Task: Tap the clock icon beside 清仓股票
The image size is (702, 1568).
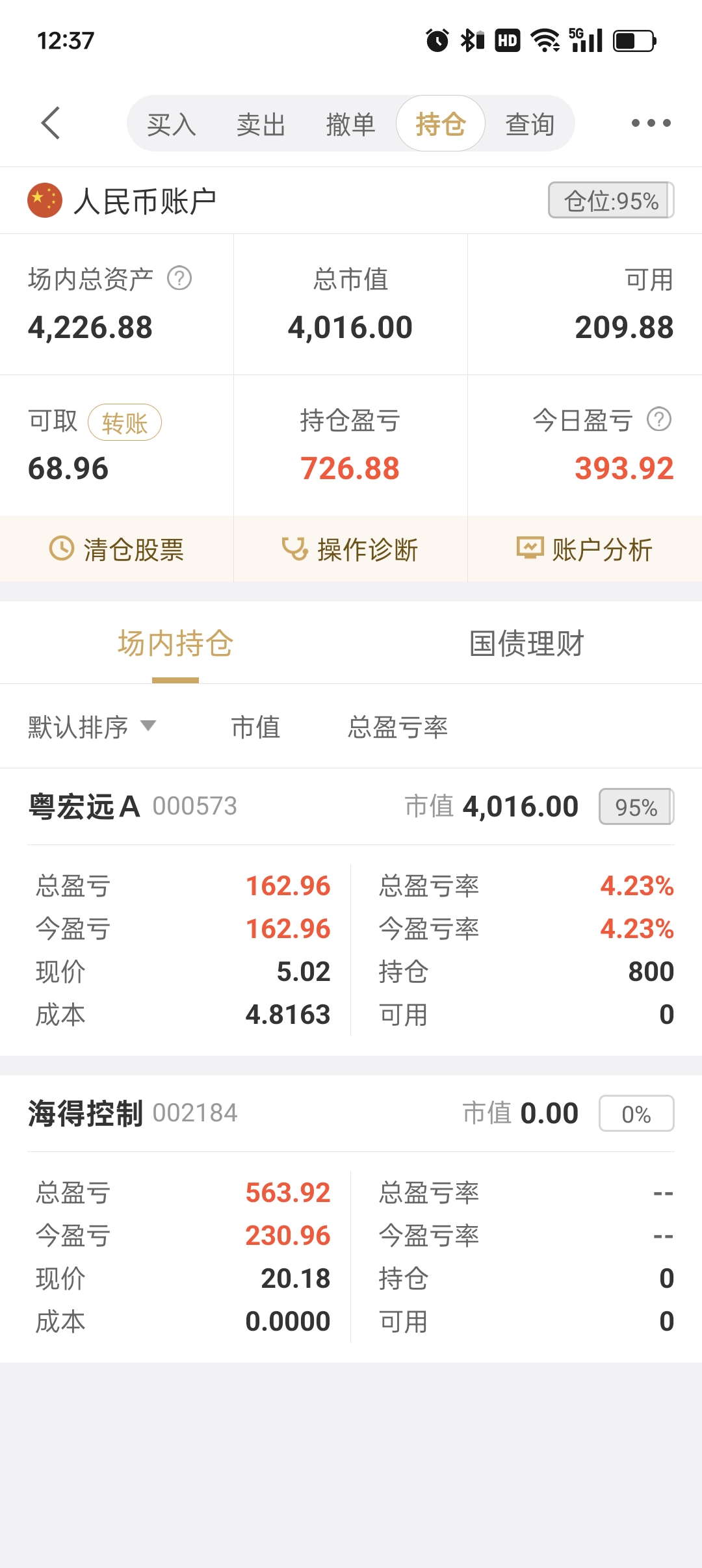Action: (x=61, y=549)
